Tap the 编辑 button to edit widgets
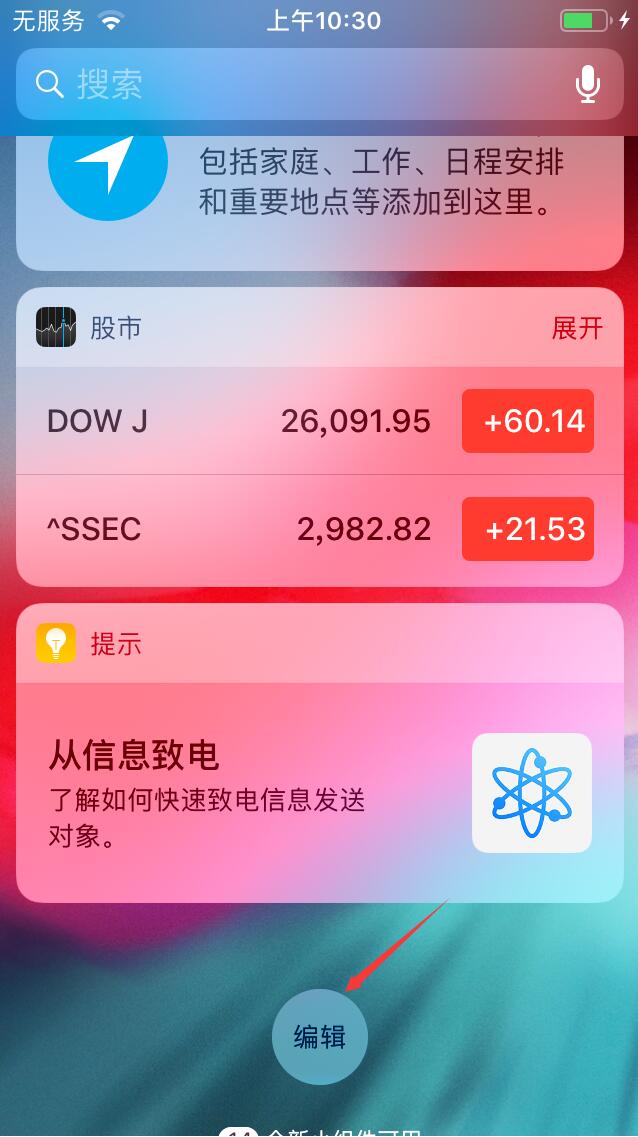 (x=319, y=1037)
